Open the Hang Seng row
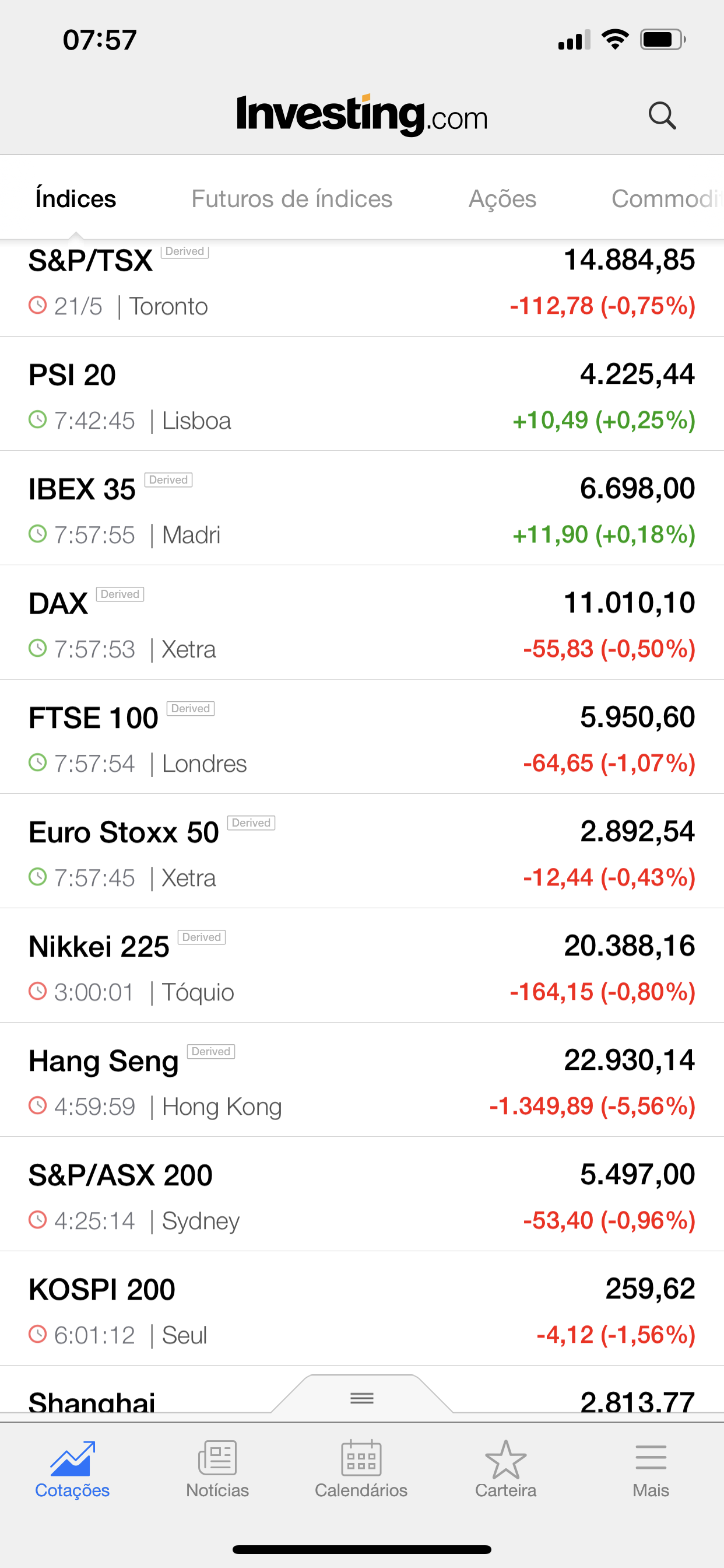The width and height of the screenshot is (724, 1568). (x=362, y=1080)
